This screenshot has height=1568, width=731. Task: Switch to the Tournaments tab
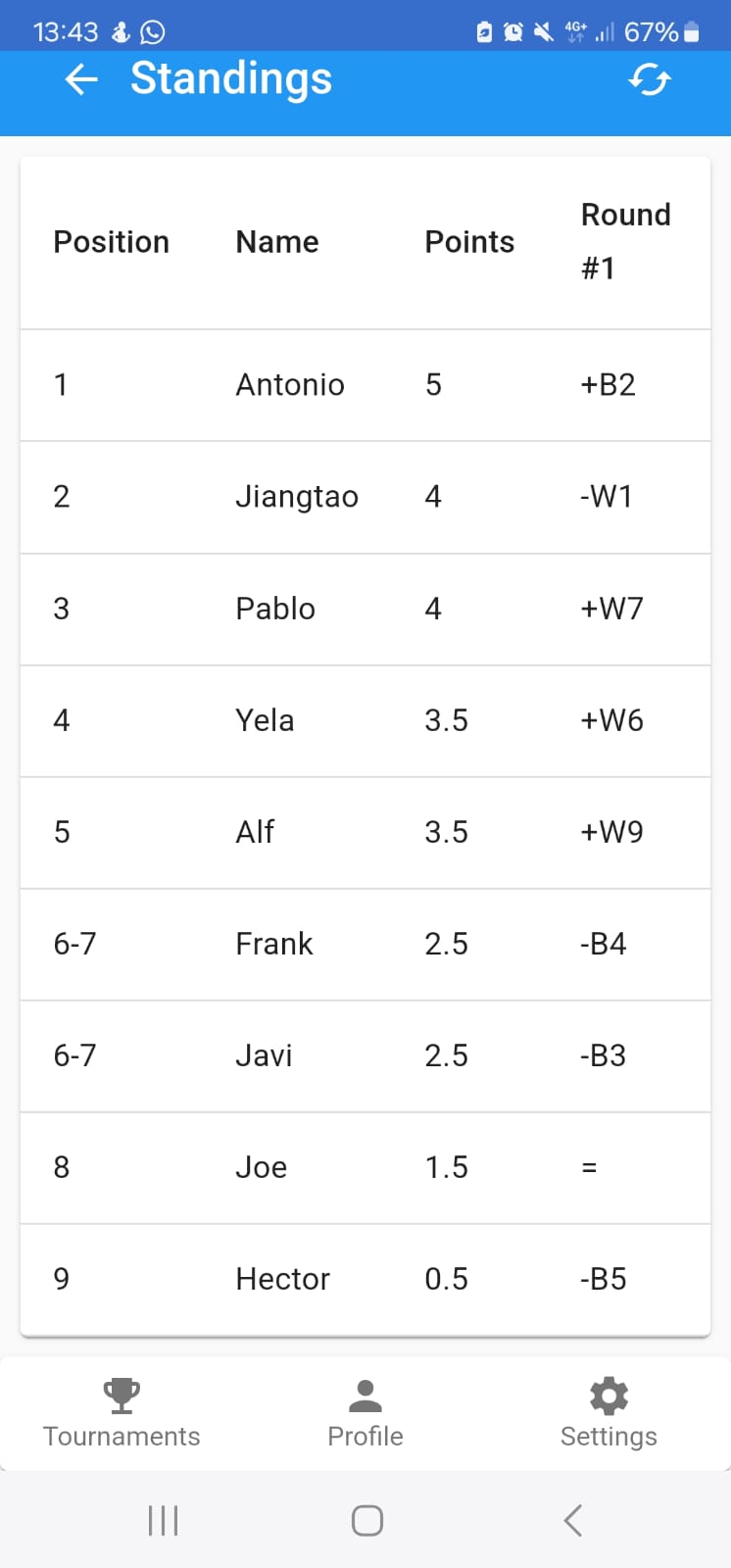point(122,1413)
